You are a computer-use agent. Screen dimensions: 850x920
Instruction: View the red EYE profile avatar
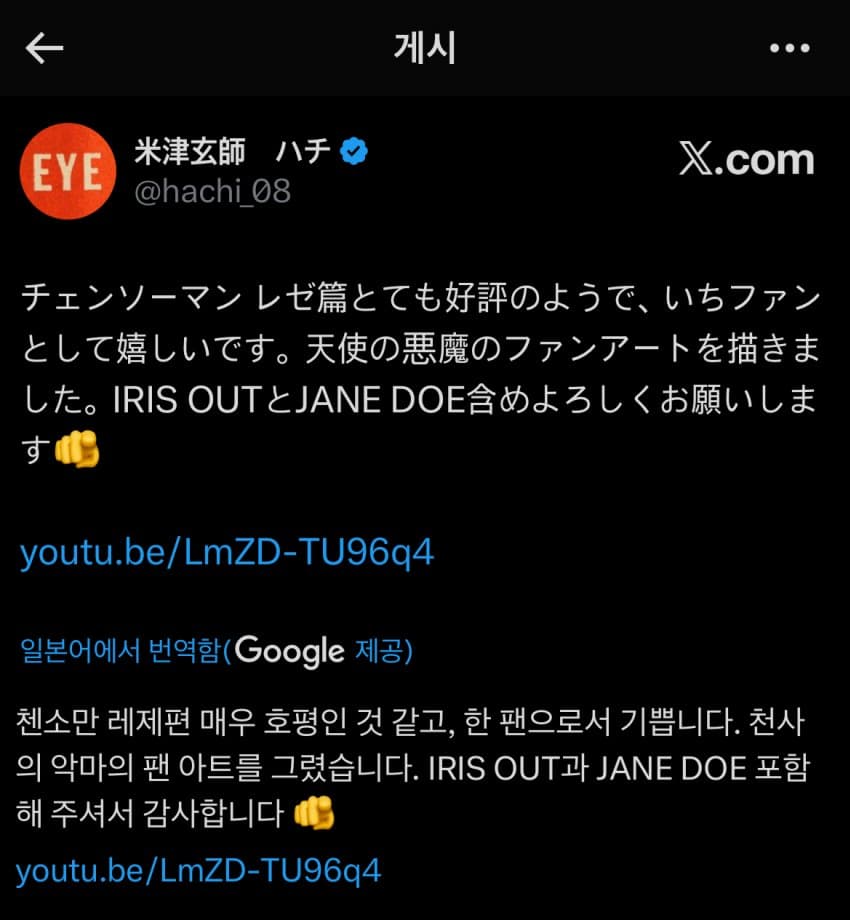68,172
